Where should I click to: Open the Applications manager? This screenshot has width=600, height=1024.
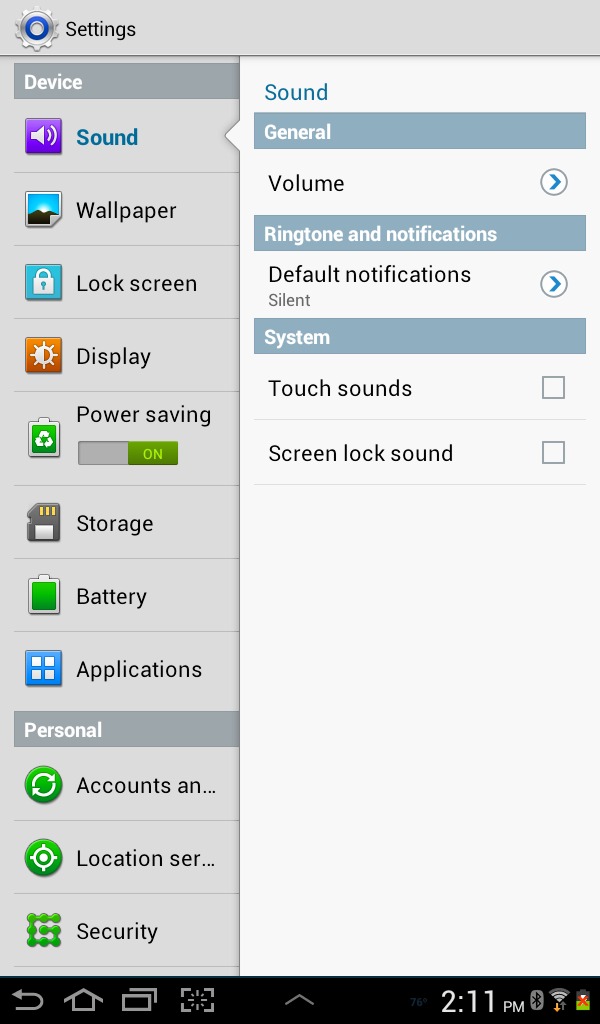pos(126,669)
